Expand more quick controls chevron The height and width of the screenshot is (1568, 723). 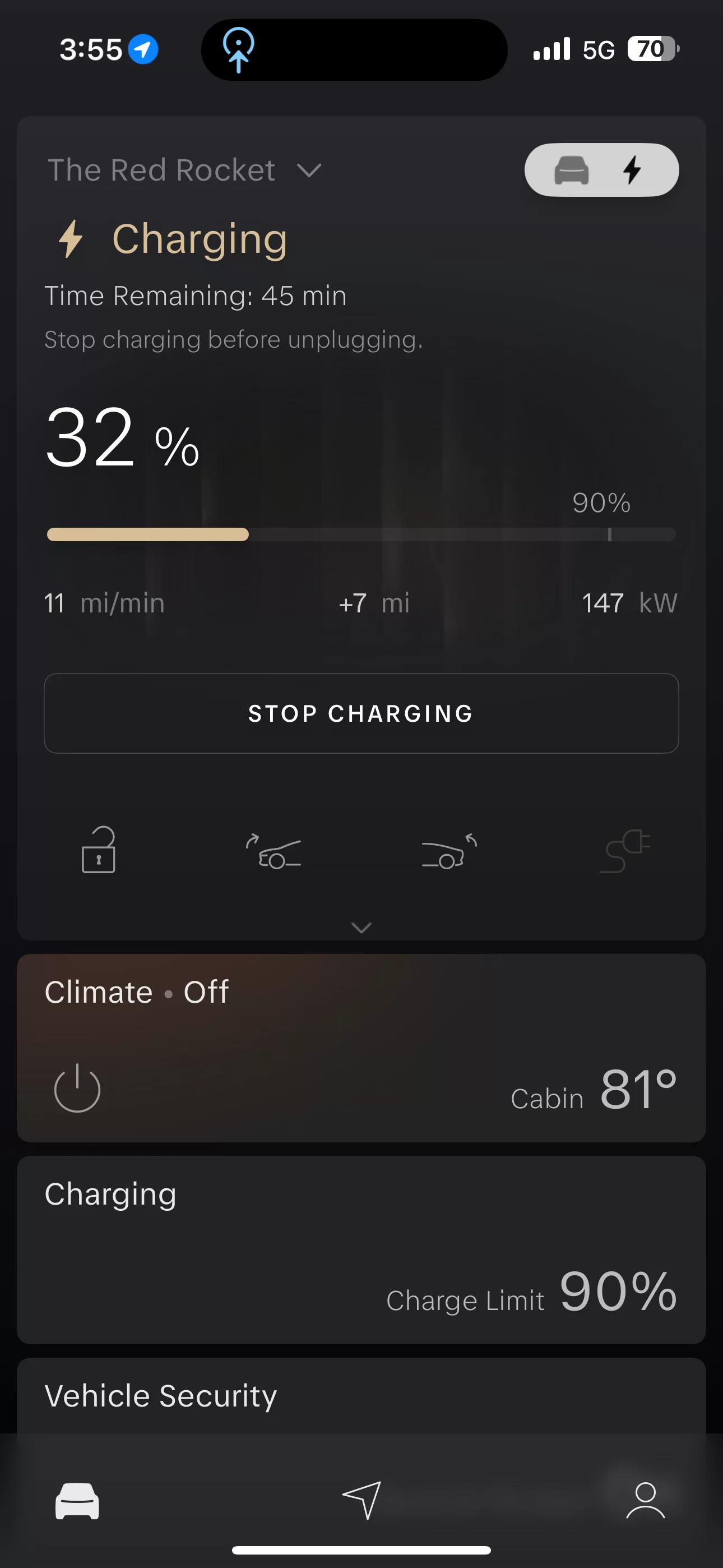pos(361,928)
